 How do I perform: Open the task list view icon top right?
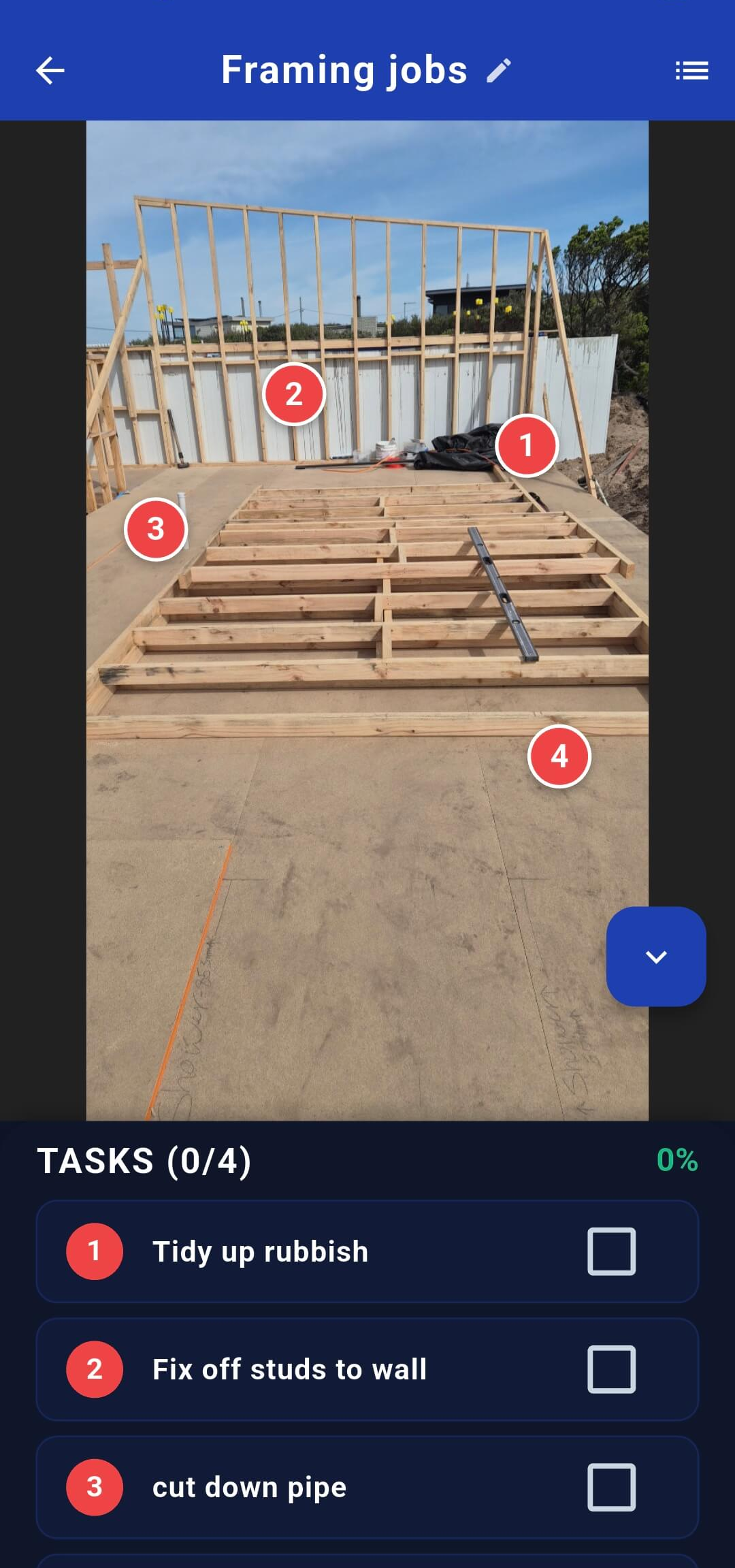[691, 70]
